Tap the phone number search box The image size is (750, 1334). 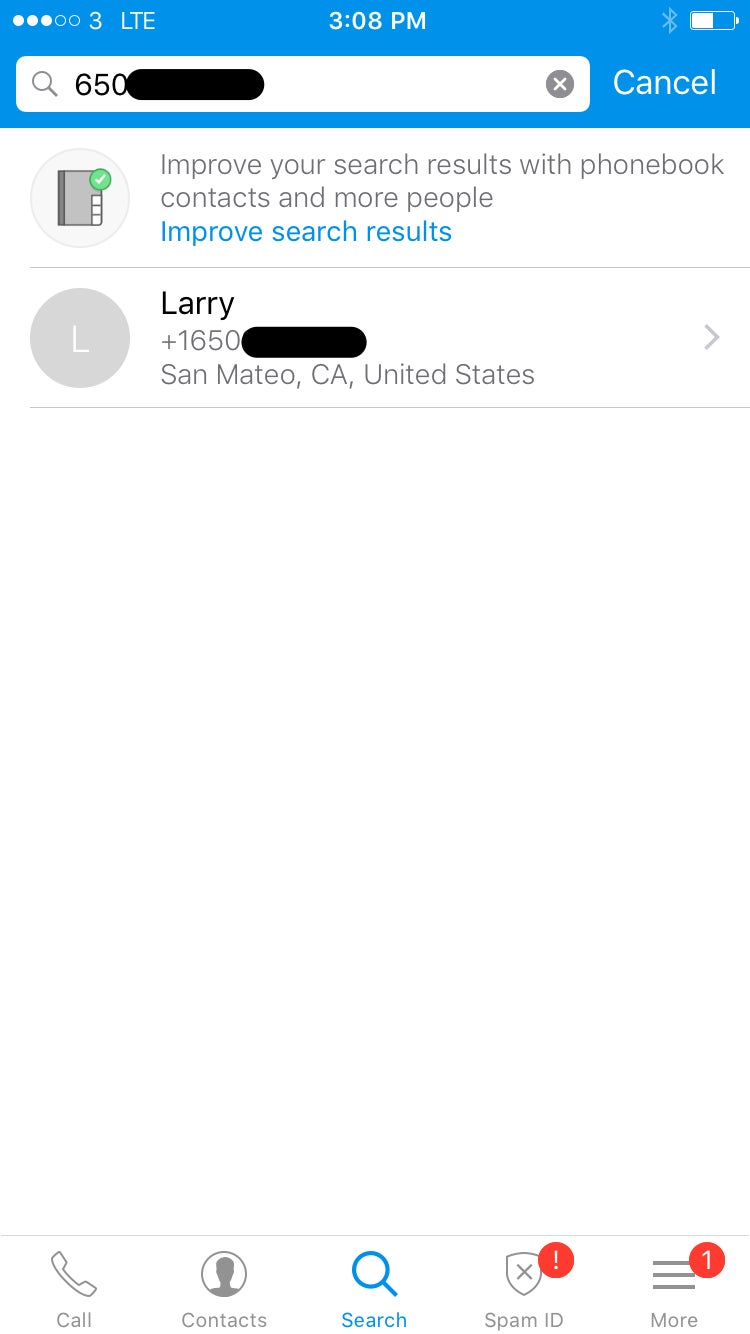[302, 84]
